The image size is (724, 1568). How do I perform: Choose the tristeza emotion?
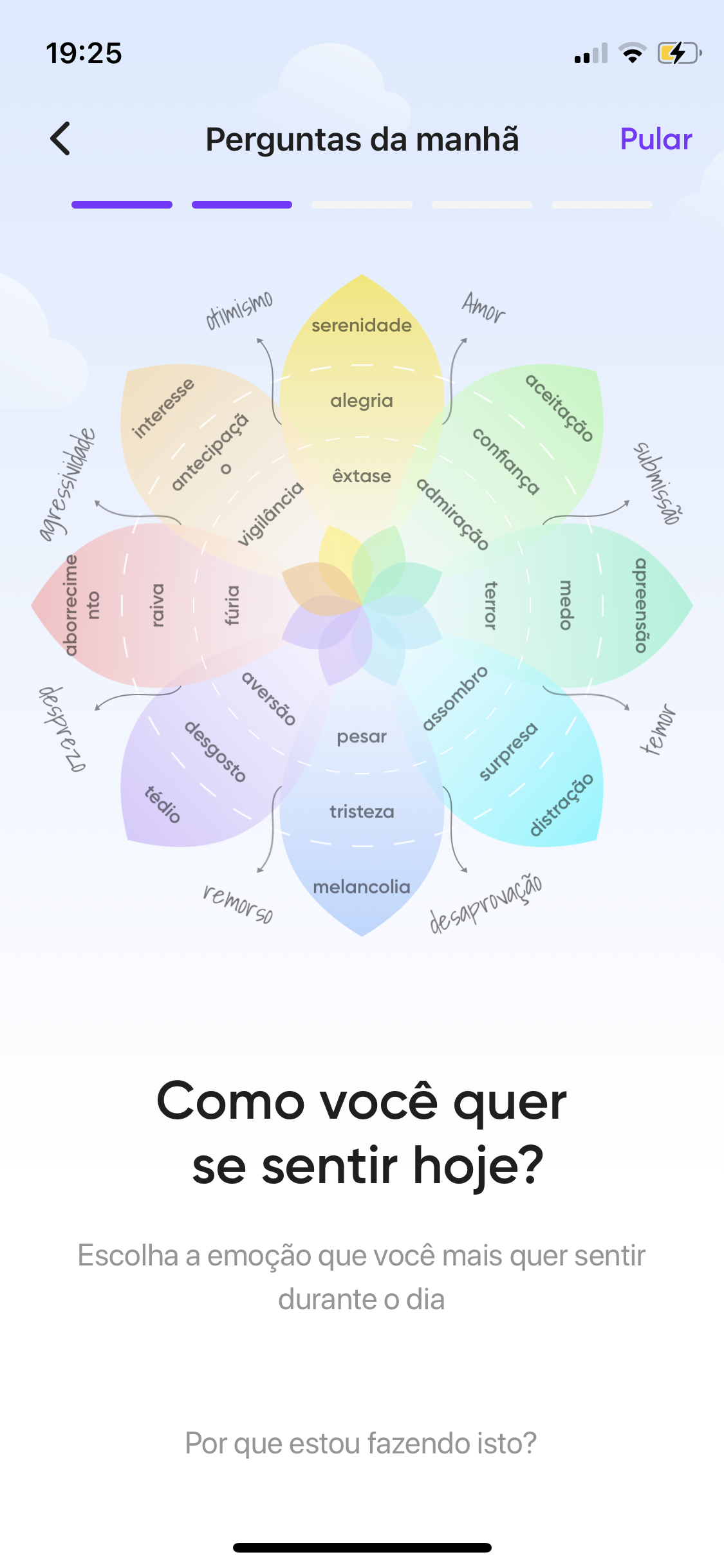pos(362,812)
